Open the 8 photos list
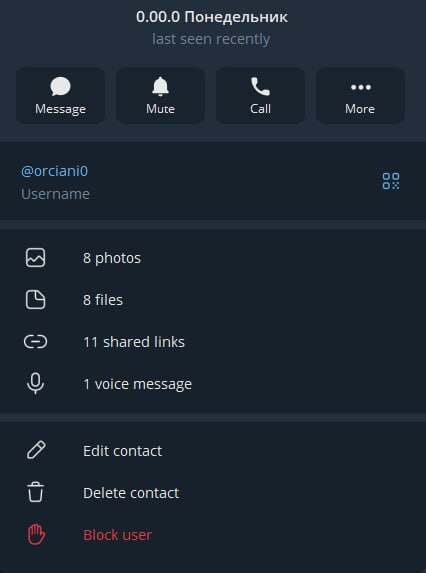The height and width of the screenshot is (573, 426). pyautogui.click(x=213, y=258)
